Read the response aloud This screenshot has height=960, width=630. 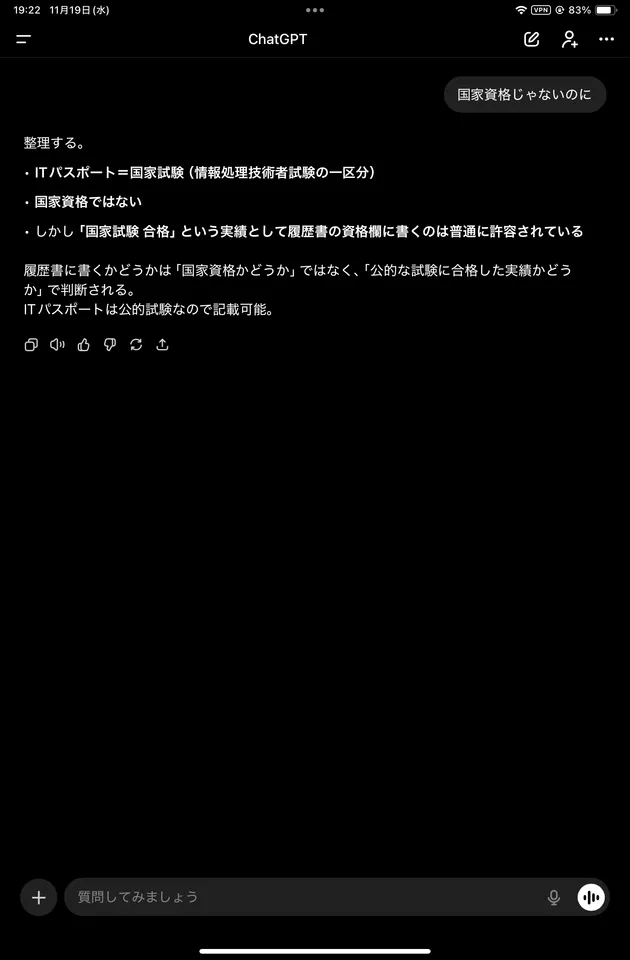click(x=57, y=345)
